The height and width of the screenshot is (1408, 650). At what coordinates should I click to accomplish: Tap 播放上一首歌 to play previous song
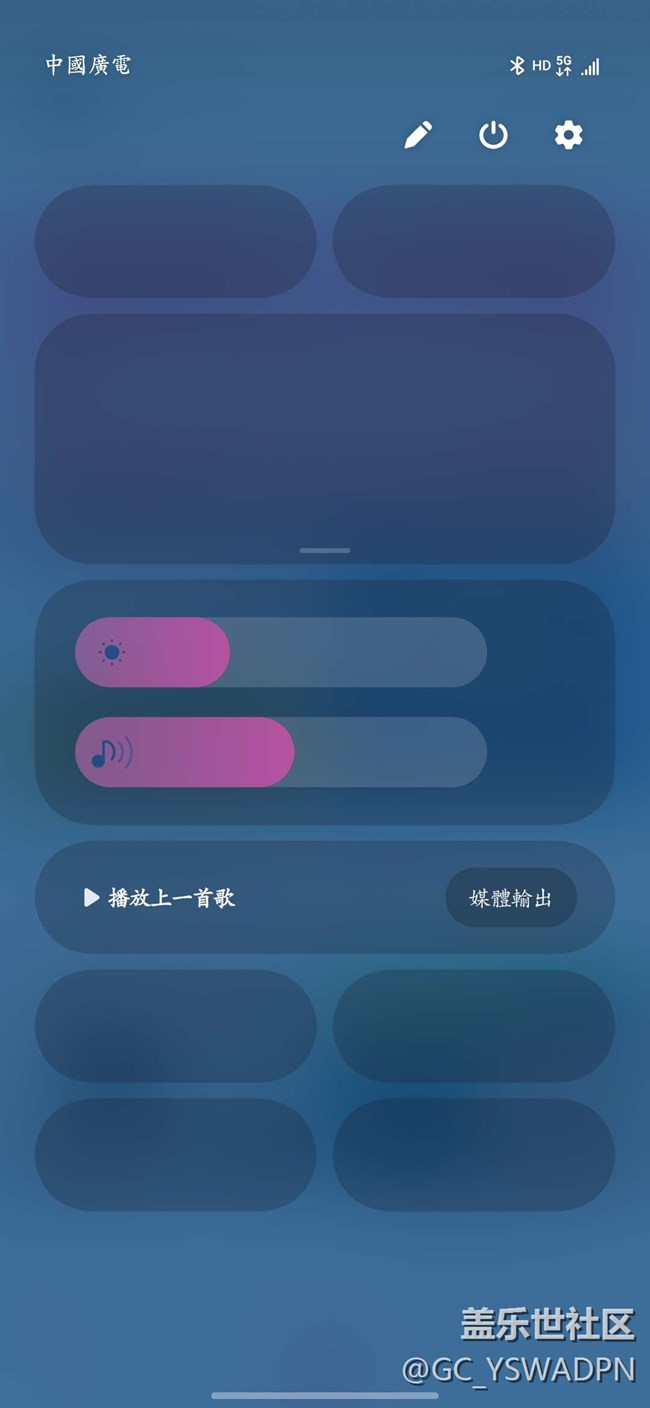tap(160, 898)
